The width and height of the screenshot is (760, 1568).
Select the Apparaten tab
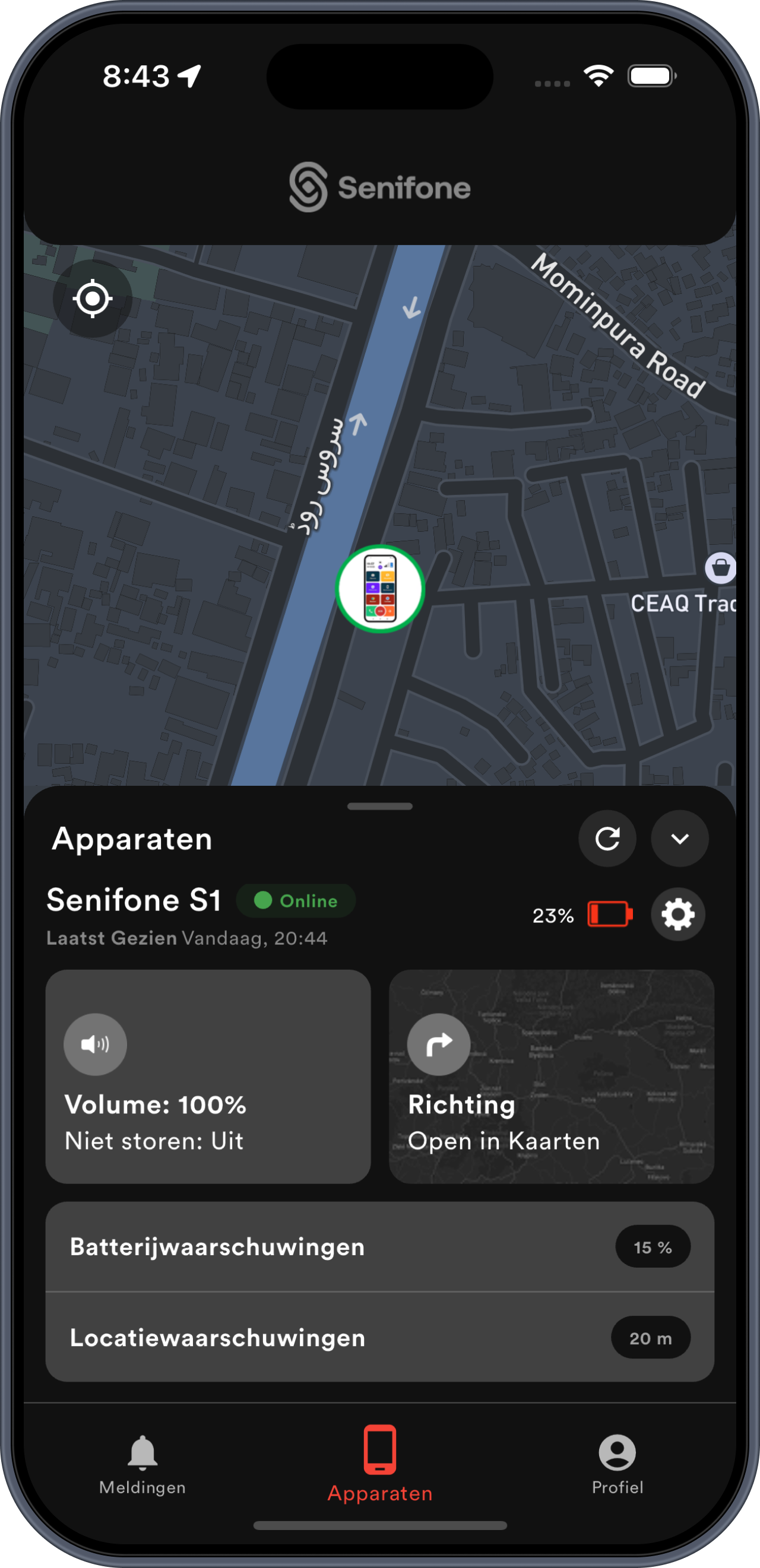click(380, 1465)
